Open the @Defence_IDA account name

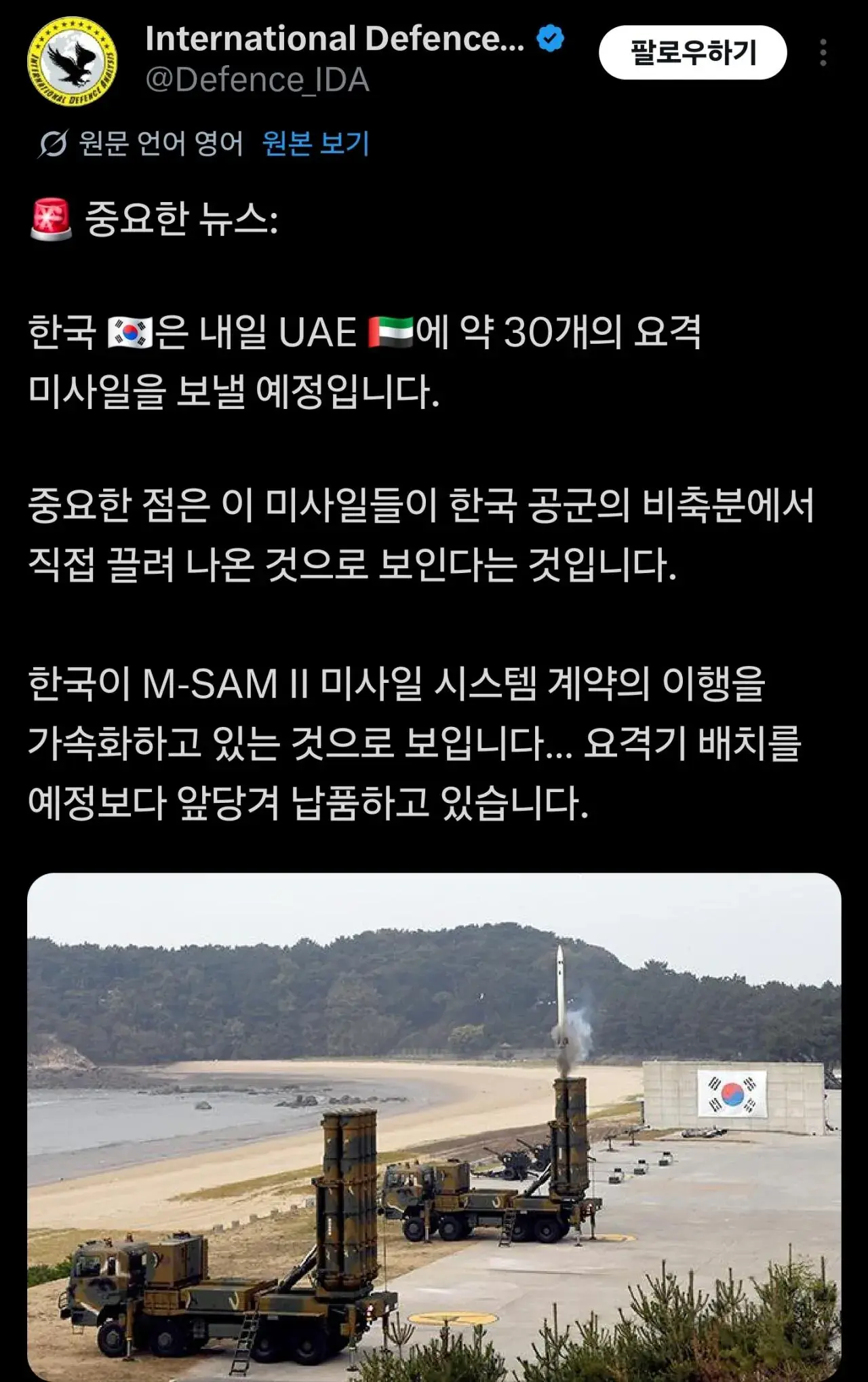click(x=258, y=80)
